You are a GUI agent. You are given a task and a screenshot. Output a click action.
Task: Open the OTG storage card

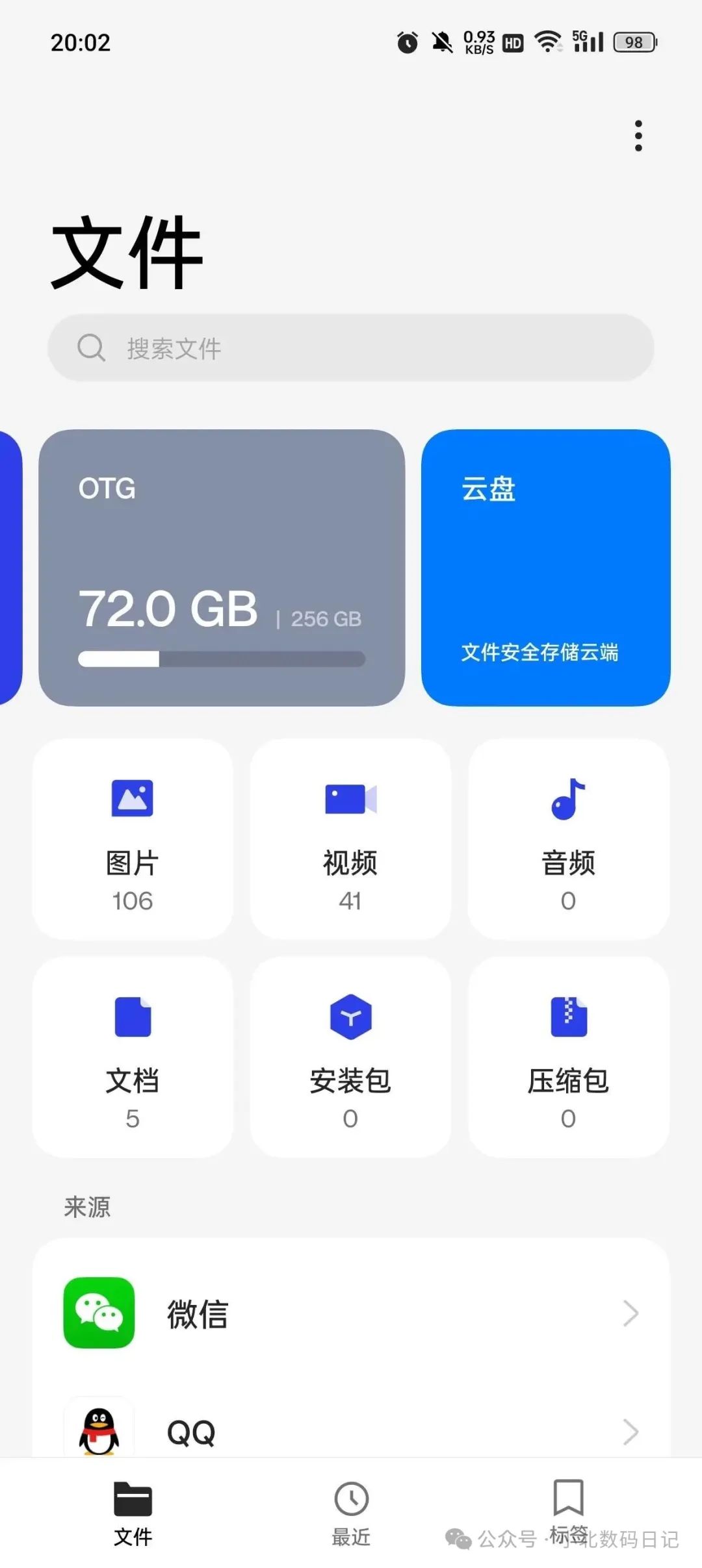[222, 568]
